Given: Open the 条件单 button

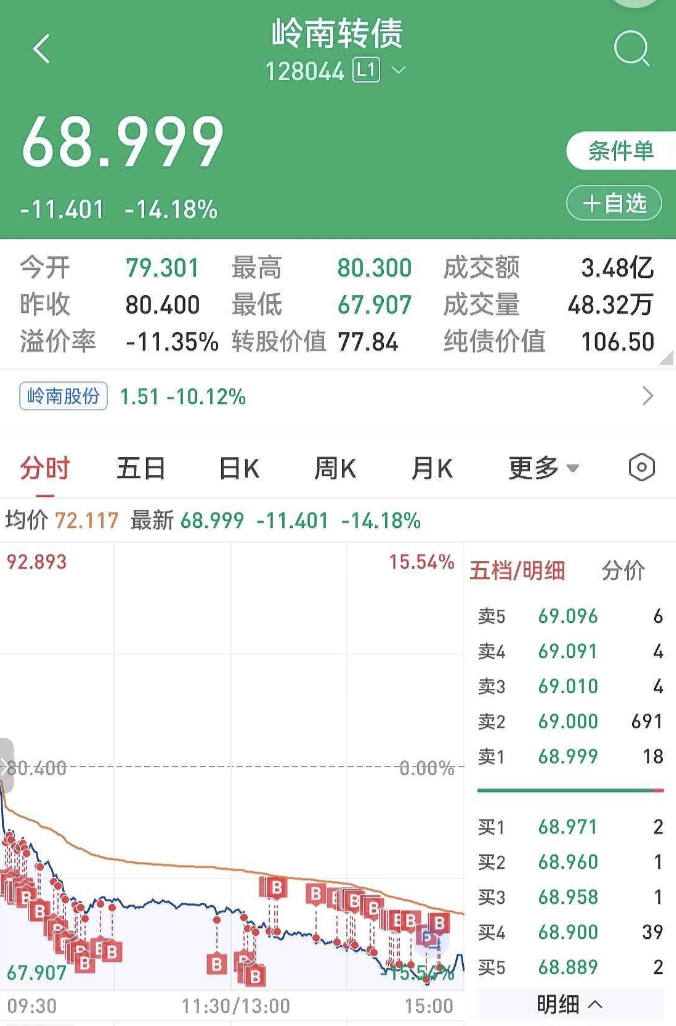Looking at the screenshot, I should tap(620, 151).
